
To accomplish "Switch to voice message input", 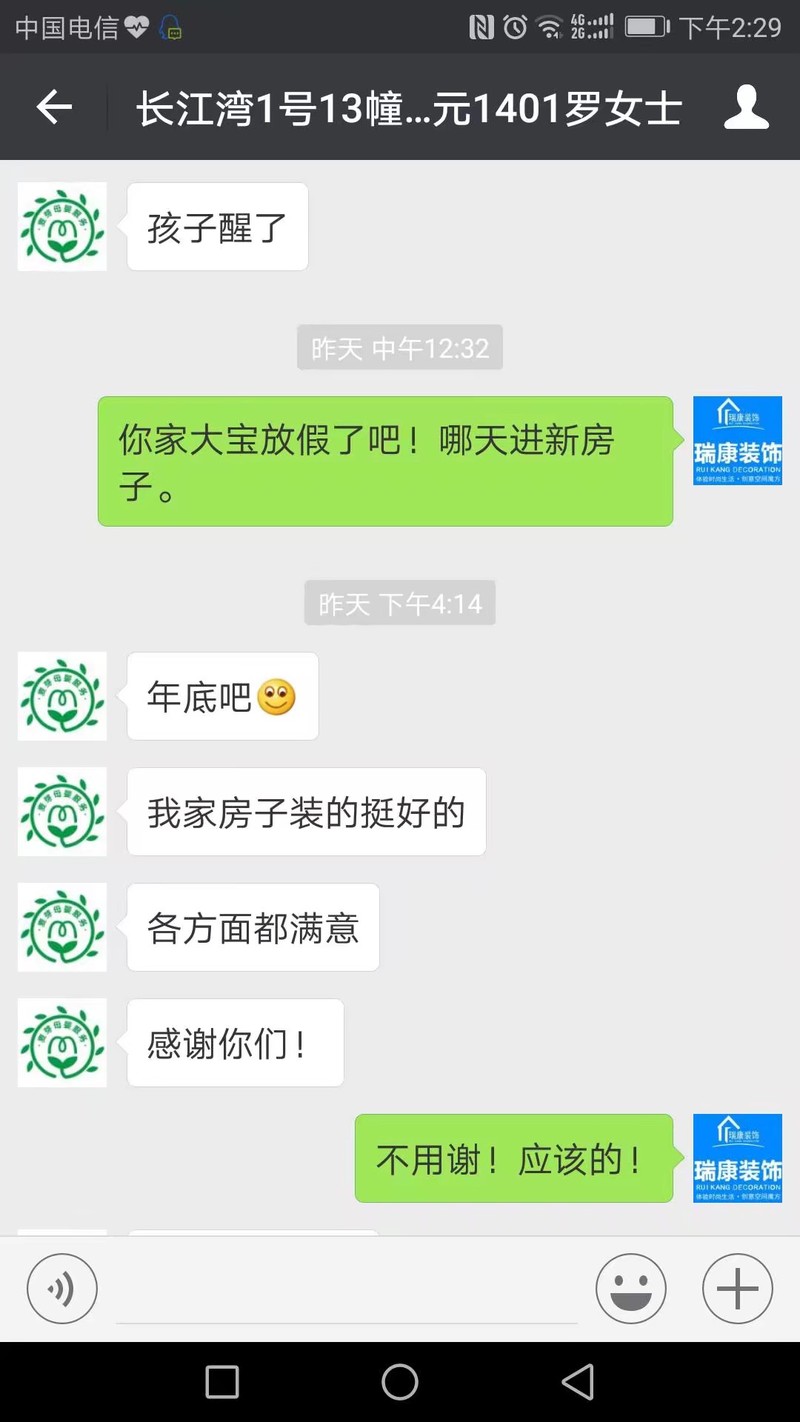I will click(62, 1289).
